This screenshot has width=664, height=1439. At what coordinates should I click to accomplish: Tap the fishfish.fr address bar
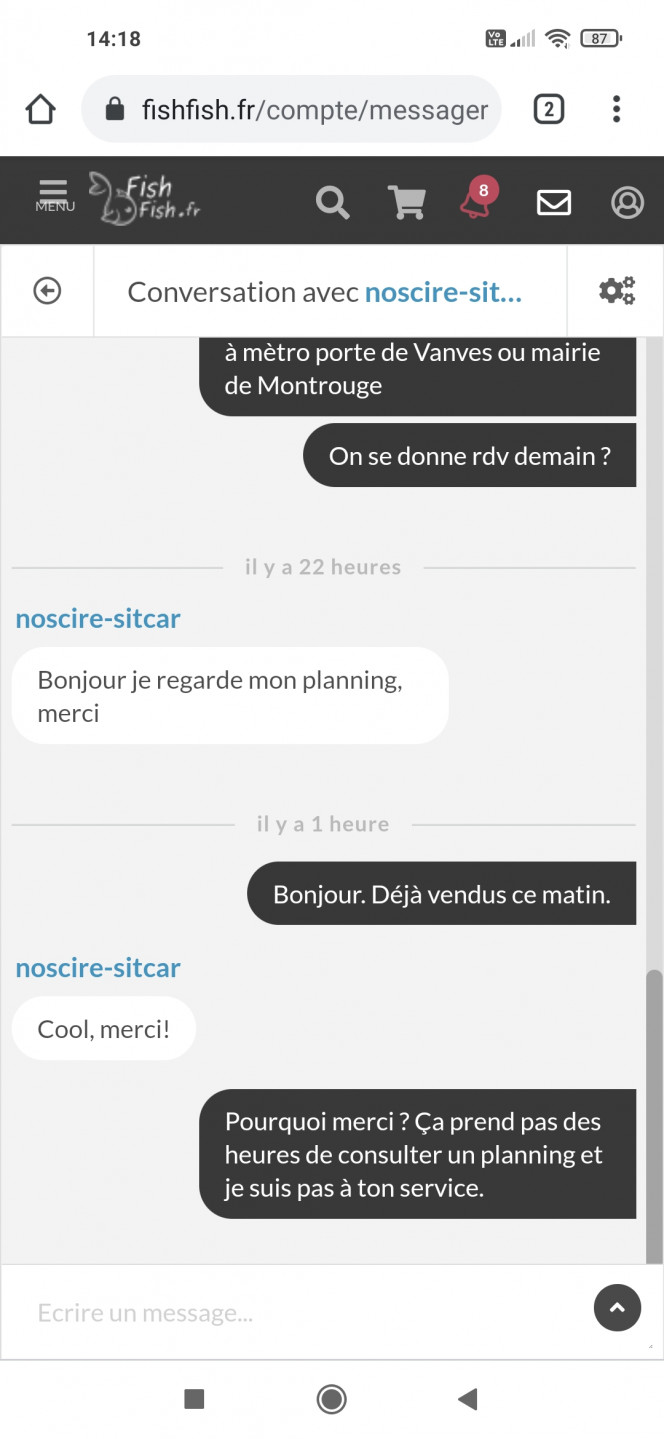click(291, 109)
